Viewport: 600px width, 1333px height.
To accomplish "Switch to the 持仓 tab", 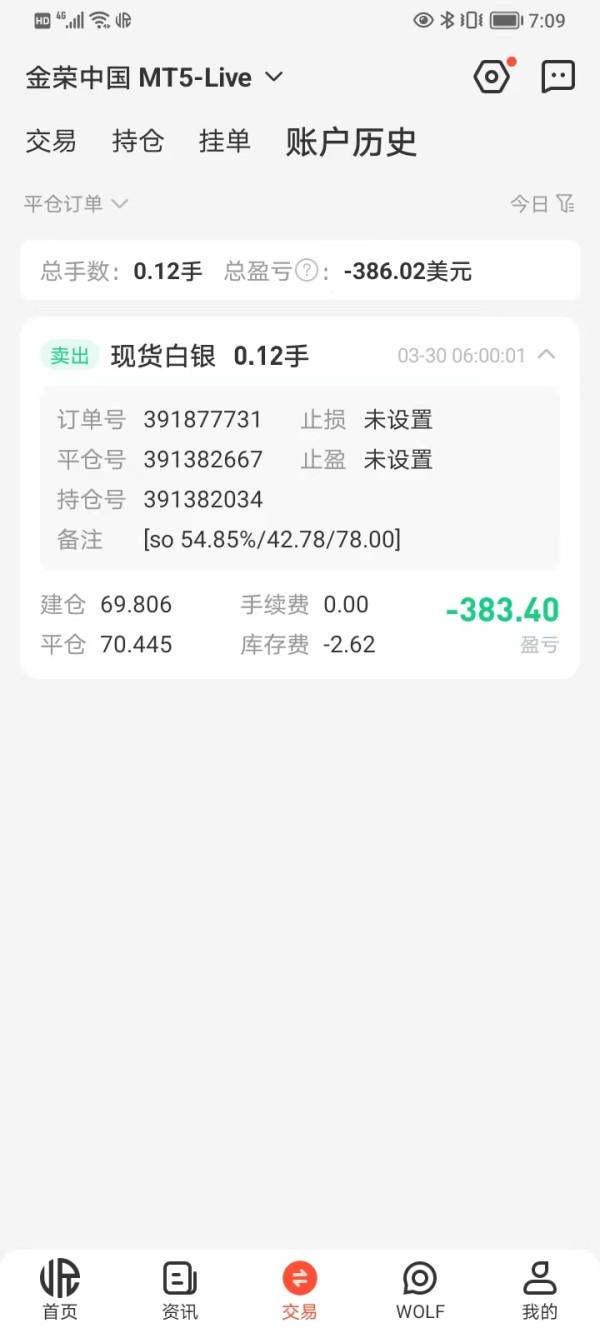I will [138, 142].
